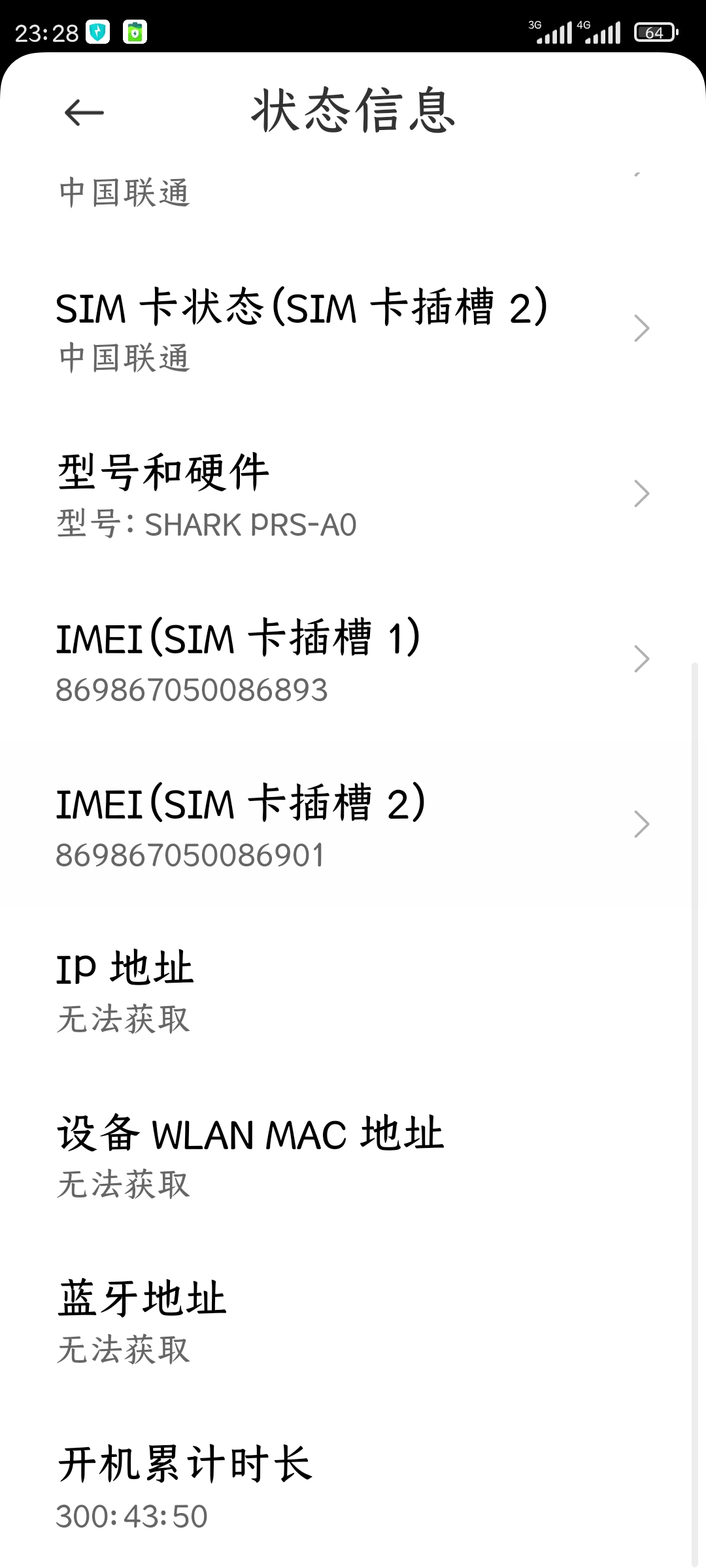Screen dimensions: 706x1568
Task: Open IMEI (SIM 卡插槽 1) row
Action: coord(353,660)
